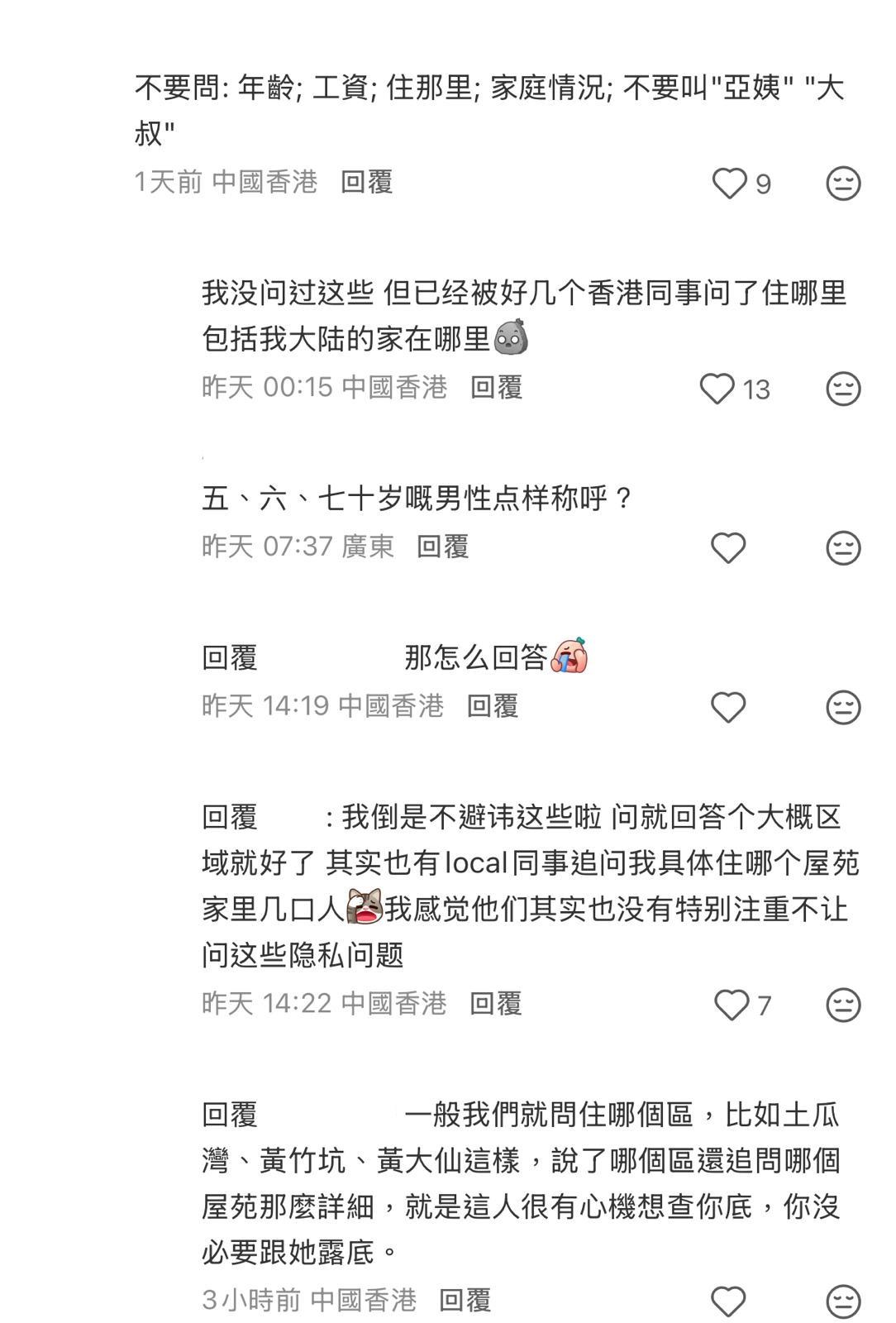The image size is (896, 1323).
Task: Click the emoji icon on the "那怎么回答" reply
Action: point(843,706)
